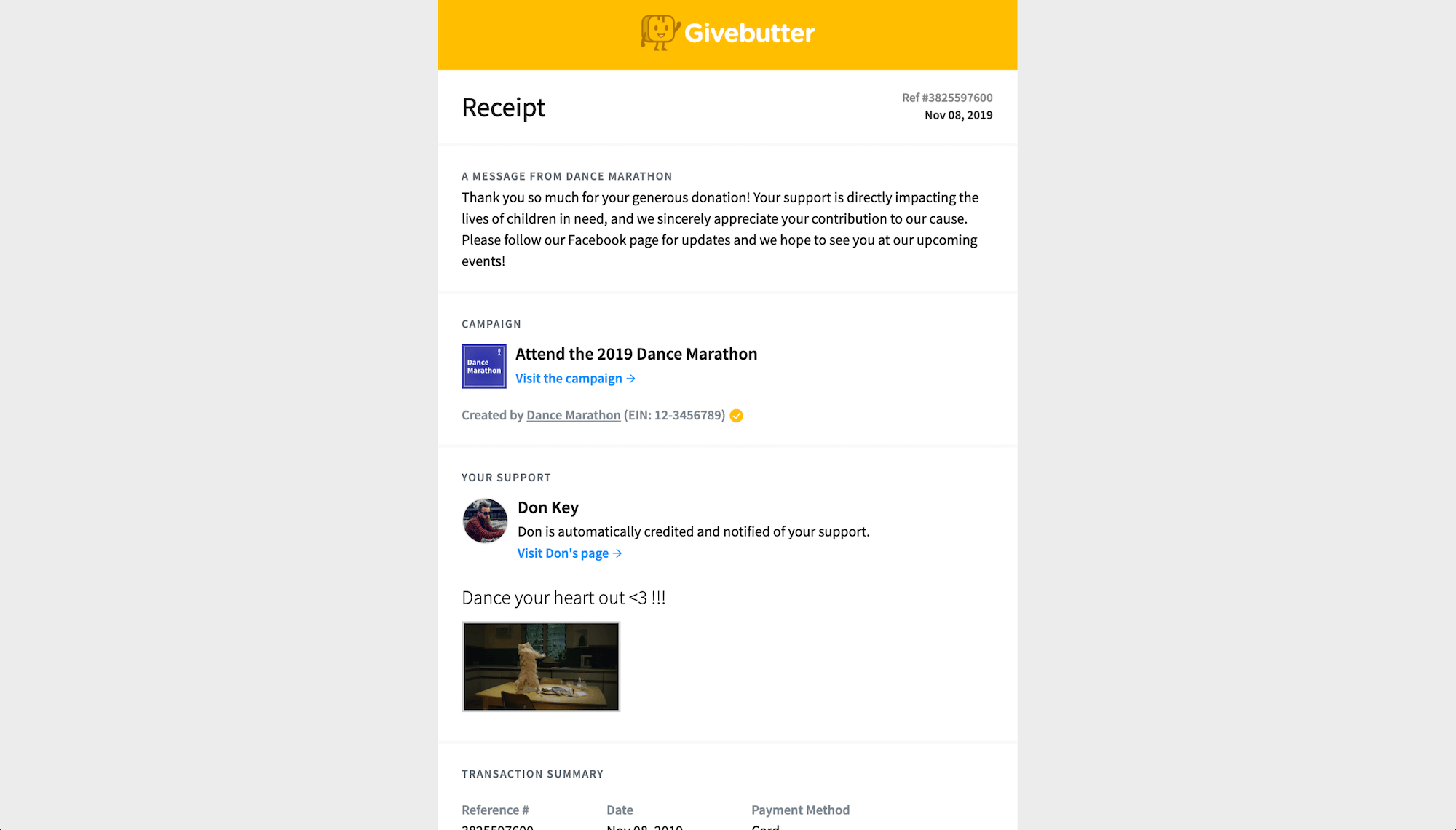The image size is (1456, 830).
Task: Open the dancing cat image
Action: point(541,666)
